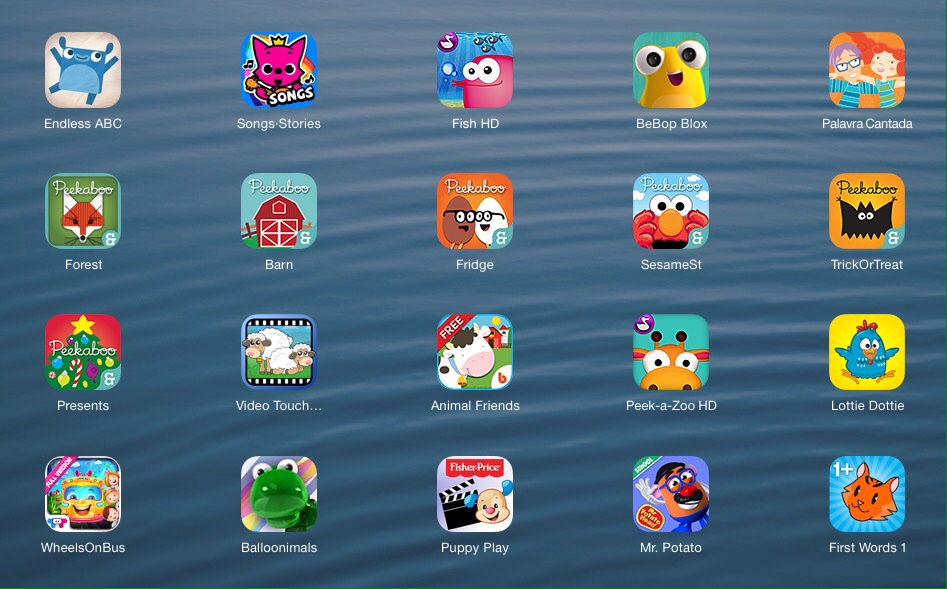Launch Peekaboo Forest
947x589 pixels.
tap(83, 211)
